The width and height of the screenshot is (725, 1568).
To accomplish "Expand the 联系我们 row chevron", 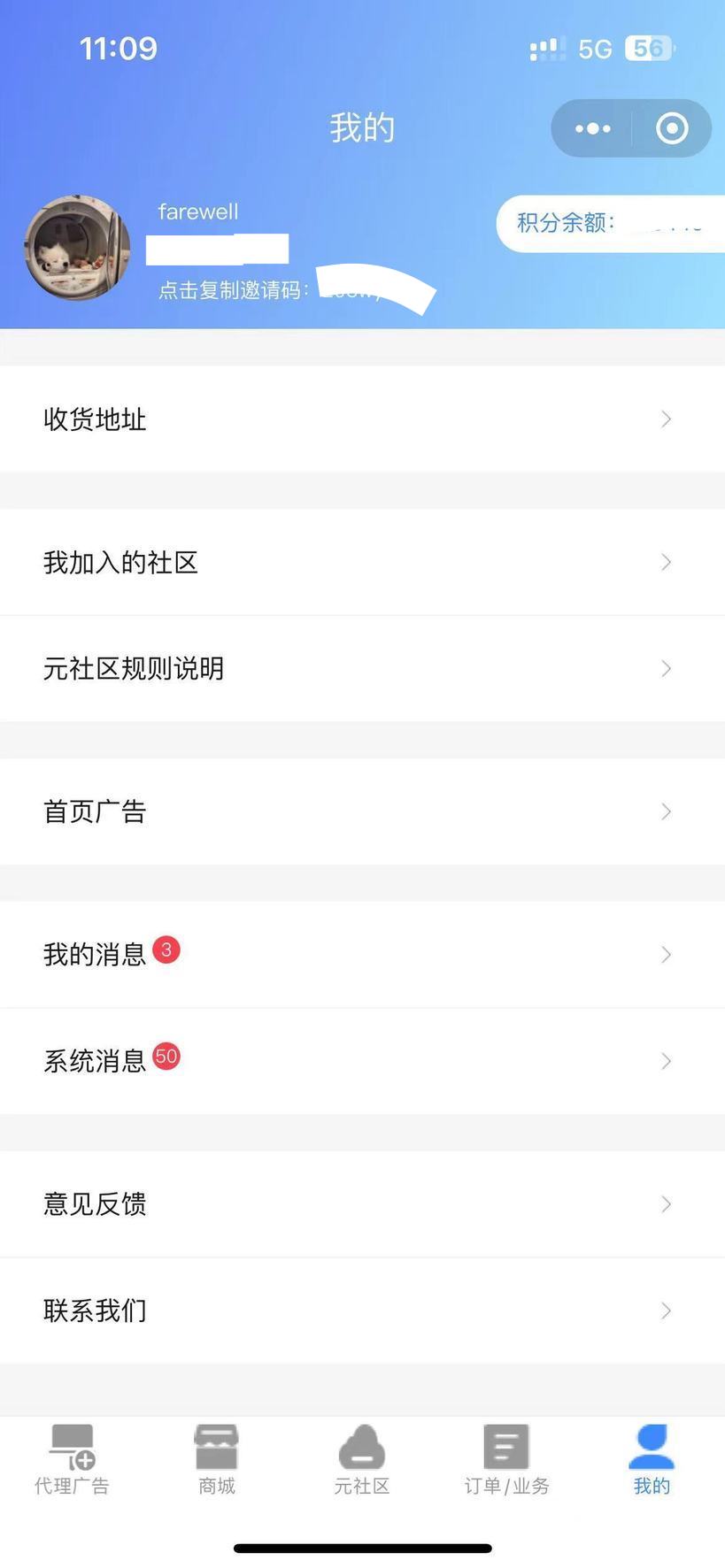I will pyautogui.click(x=667, y=1311).
